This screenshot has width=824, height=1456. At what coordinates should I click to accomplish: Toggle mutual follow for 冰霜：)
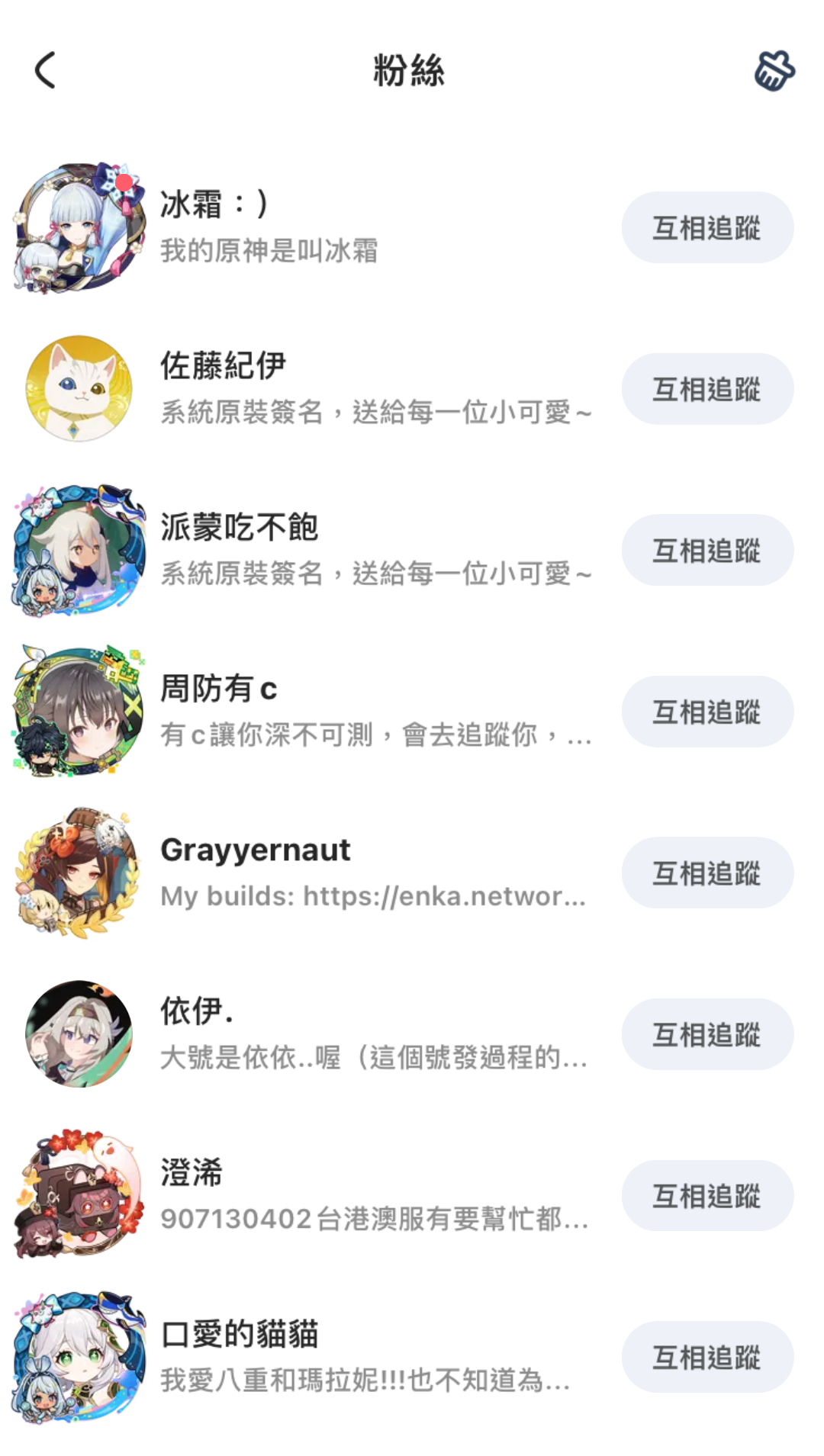tap(707, 227)
